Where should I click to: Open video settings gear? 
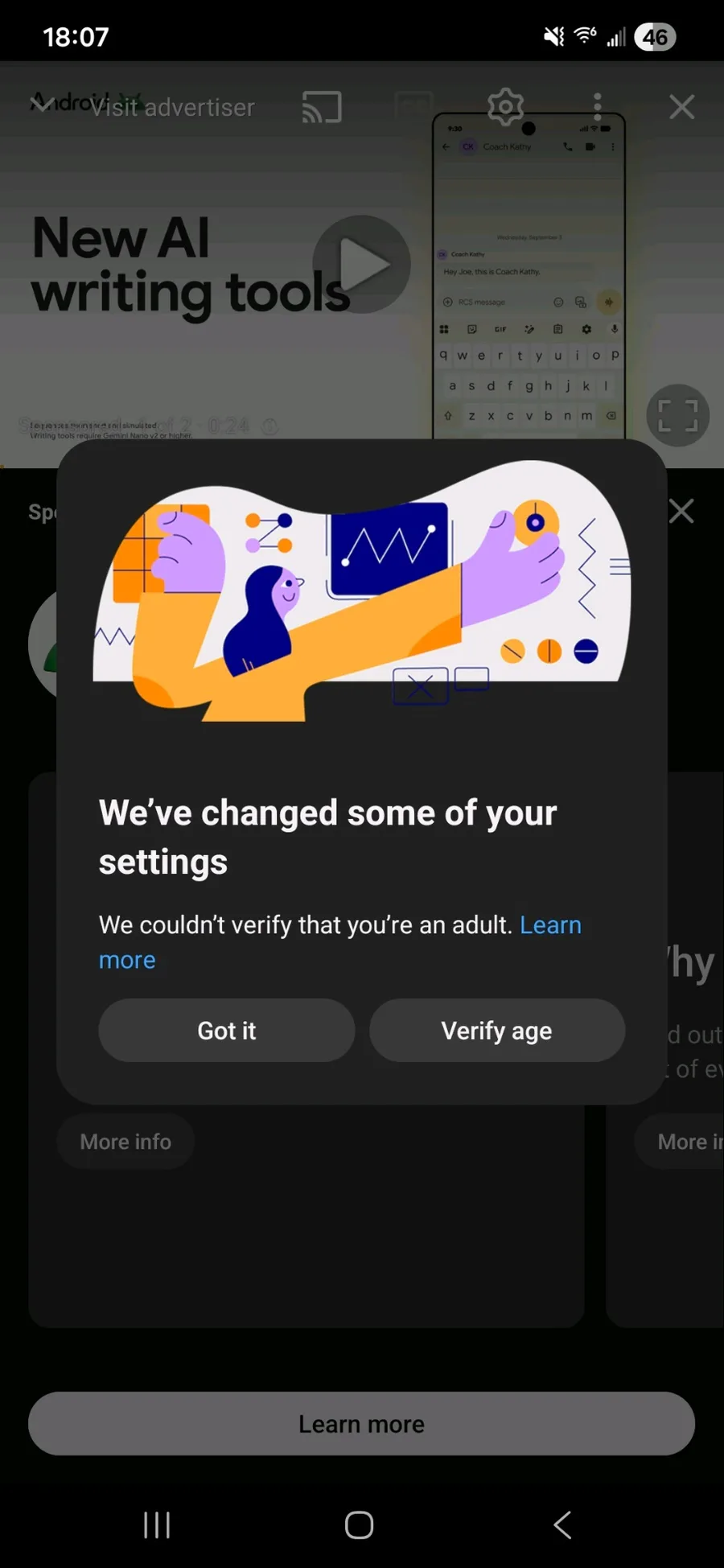coord(505,106)
